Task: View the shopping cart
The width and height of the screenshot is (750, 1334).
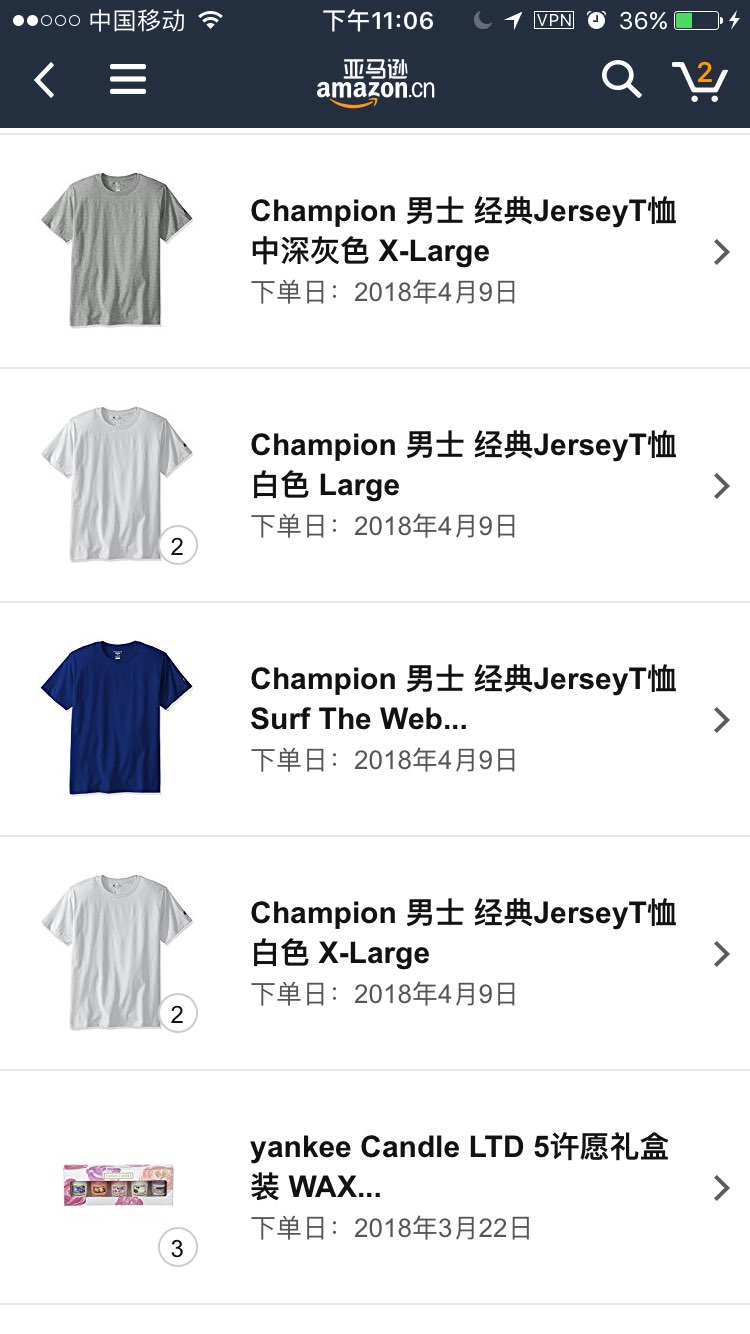Action: (699, 80)
